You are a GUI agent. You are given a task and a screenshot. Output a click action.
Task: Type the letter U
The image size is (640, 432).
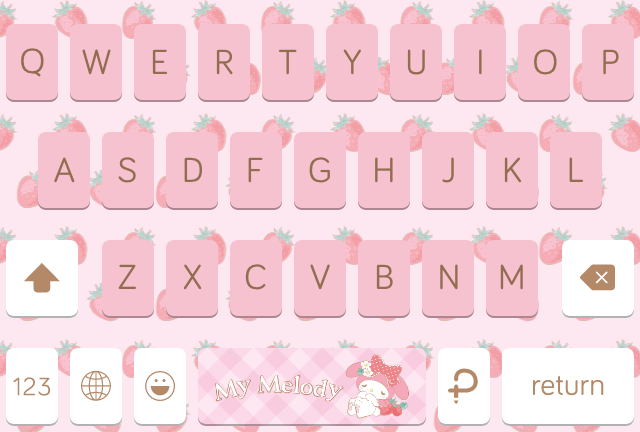[416, 62]
